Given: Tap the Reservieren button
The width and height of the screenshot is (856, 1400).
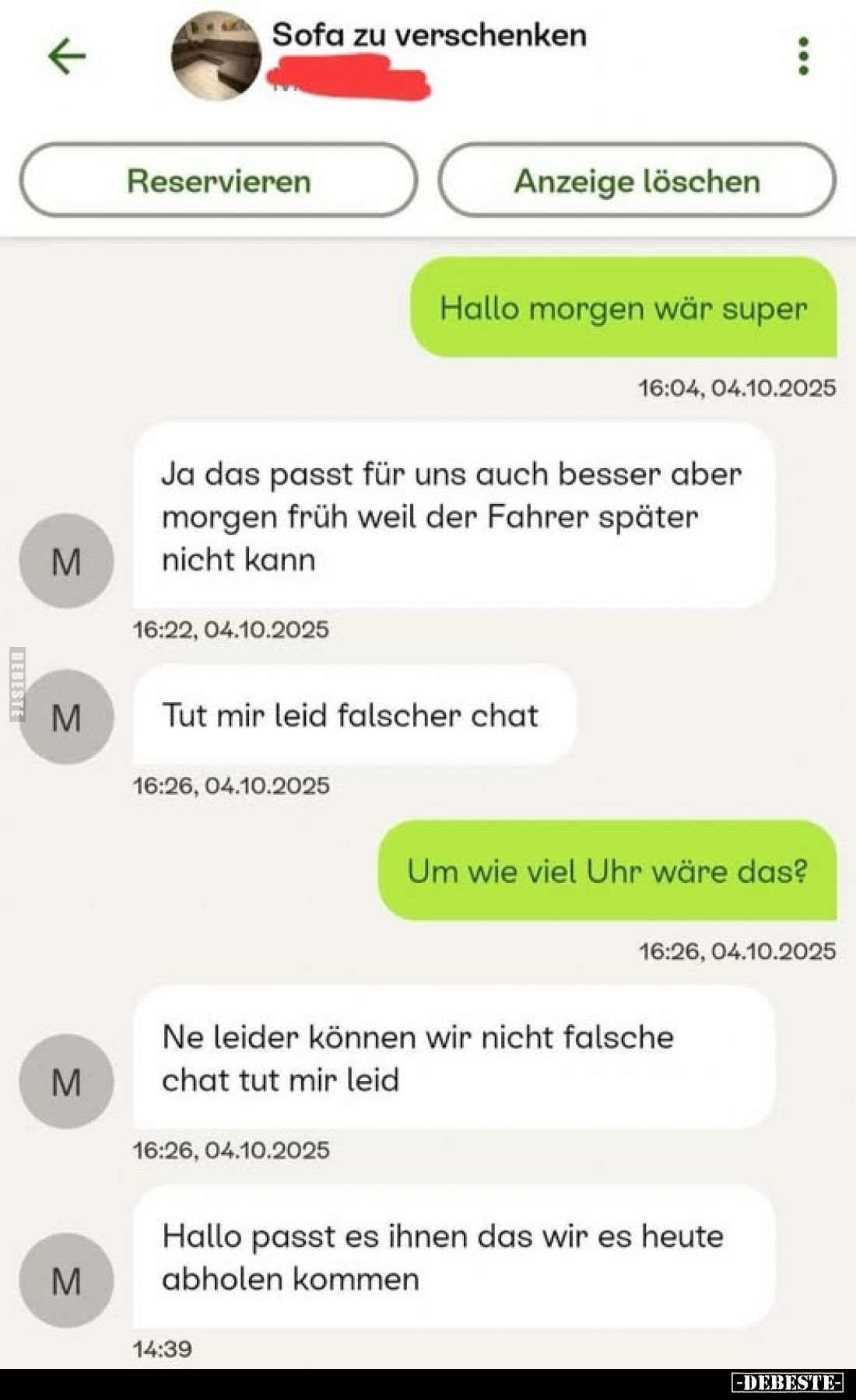Looking at the screenshot, I should click(x=219, y=180).
